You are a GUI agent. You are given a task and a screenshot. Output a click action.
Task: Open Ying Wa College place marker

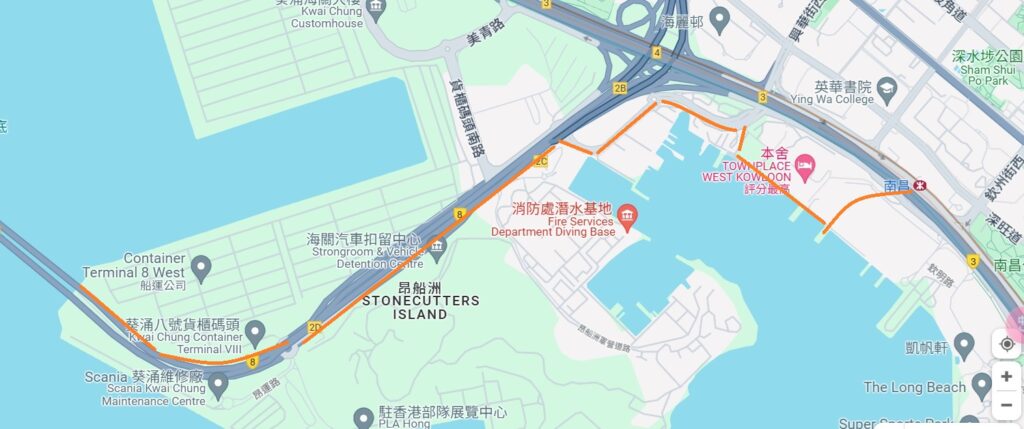click(887, 91)
